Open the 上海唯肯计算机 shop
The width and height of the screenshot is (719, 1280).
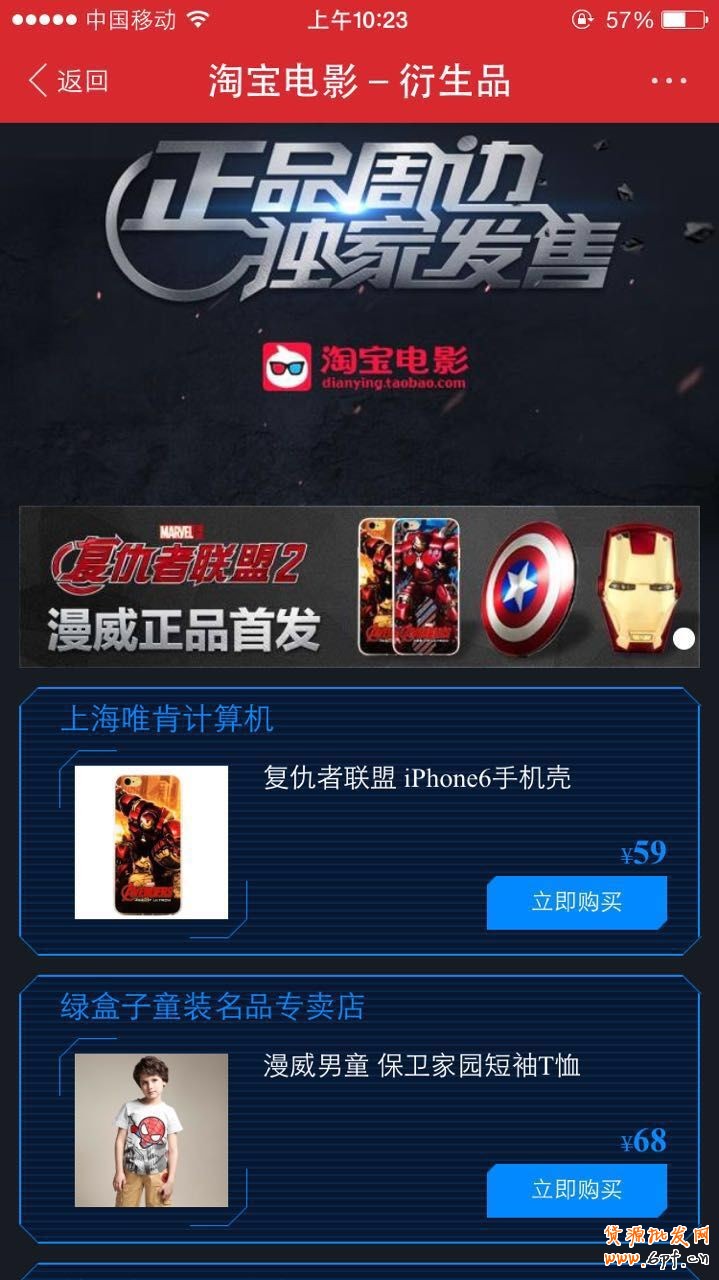click(x=166, y=718)
